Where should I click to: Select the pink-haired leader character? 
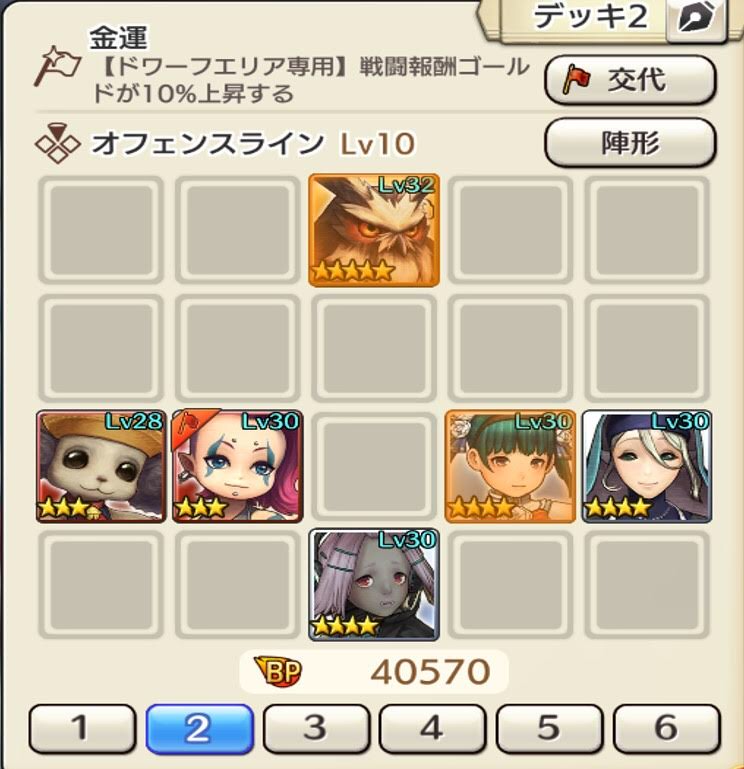(236, 466)
